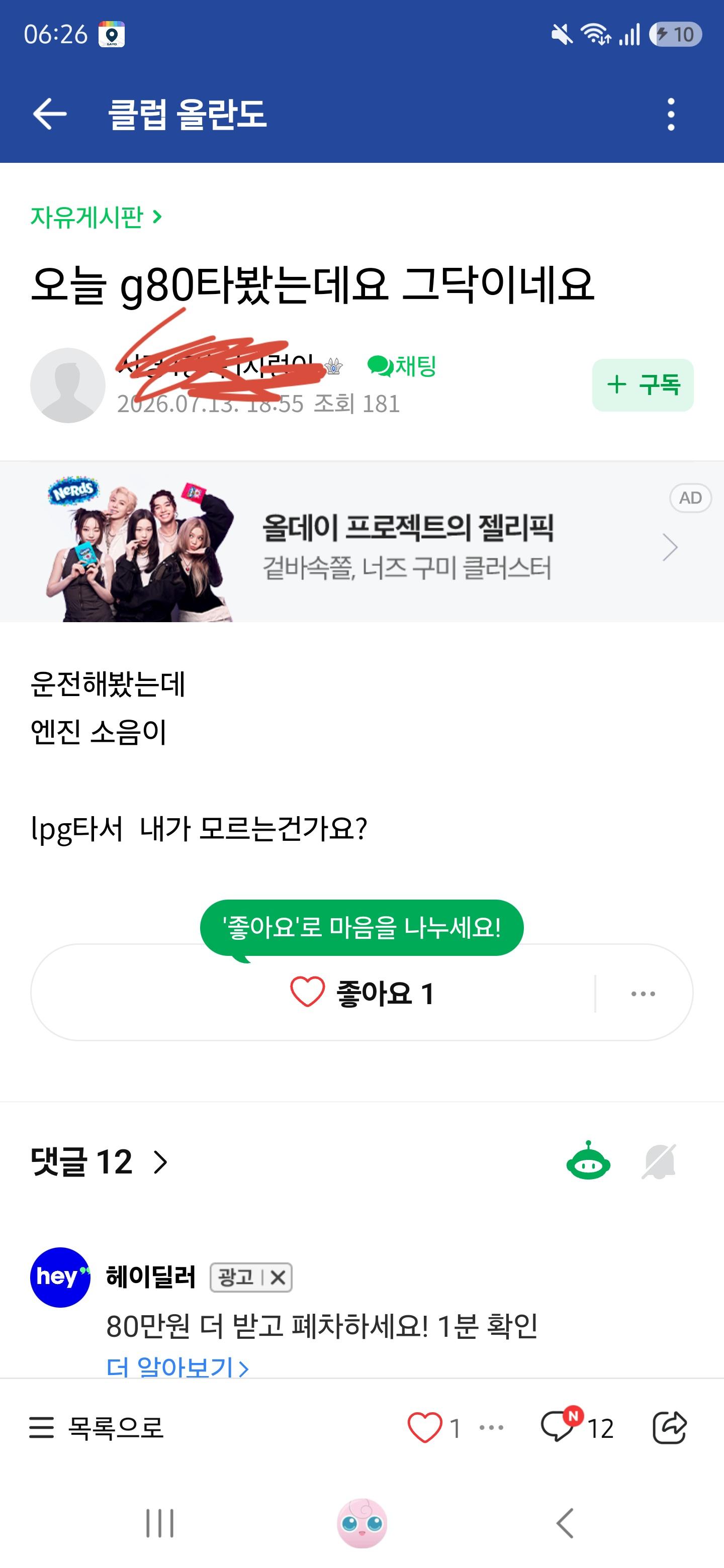Follow the 더 알아보기 link
The image size is (724, 1568).
point(177,1367)
